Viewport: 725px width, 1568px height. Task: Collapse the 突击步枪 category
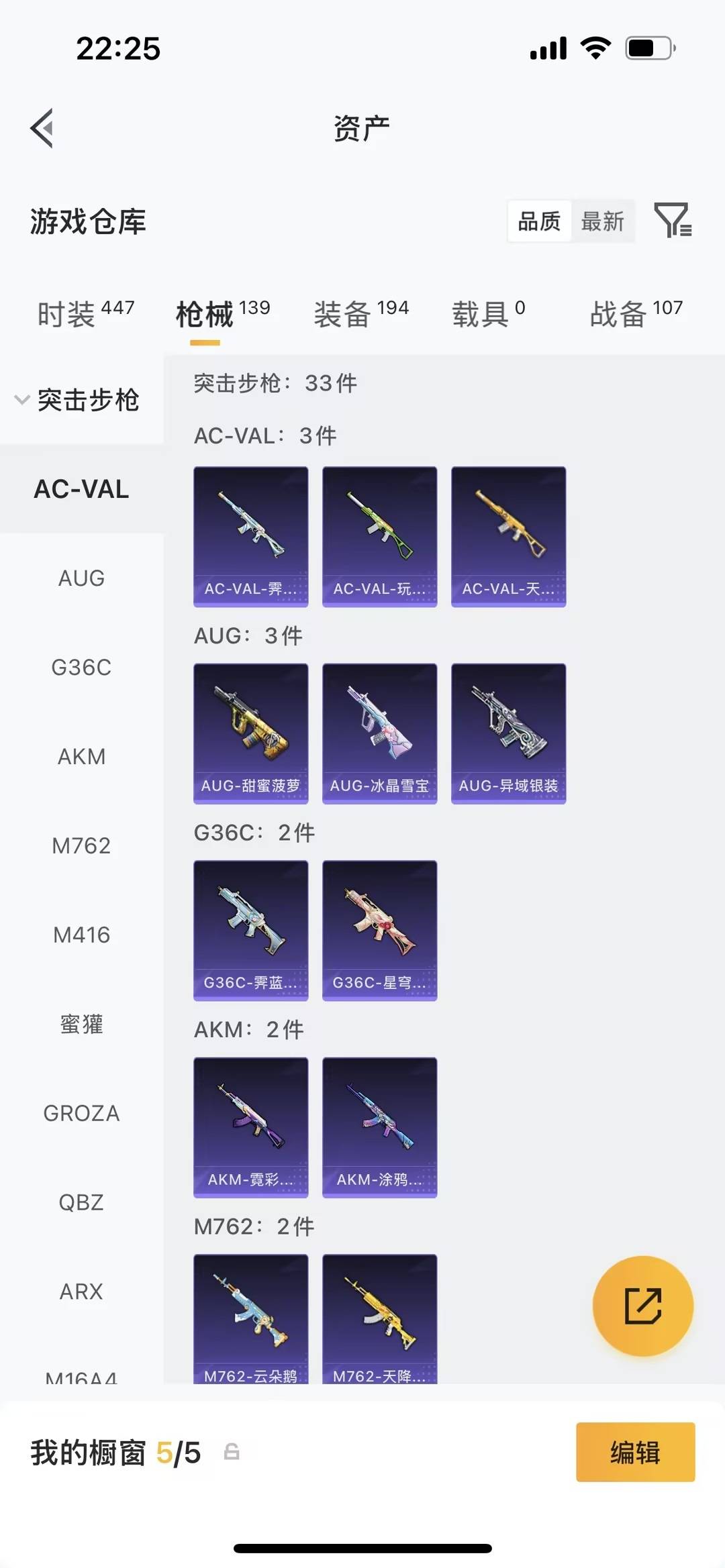(77, 400)
